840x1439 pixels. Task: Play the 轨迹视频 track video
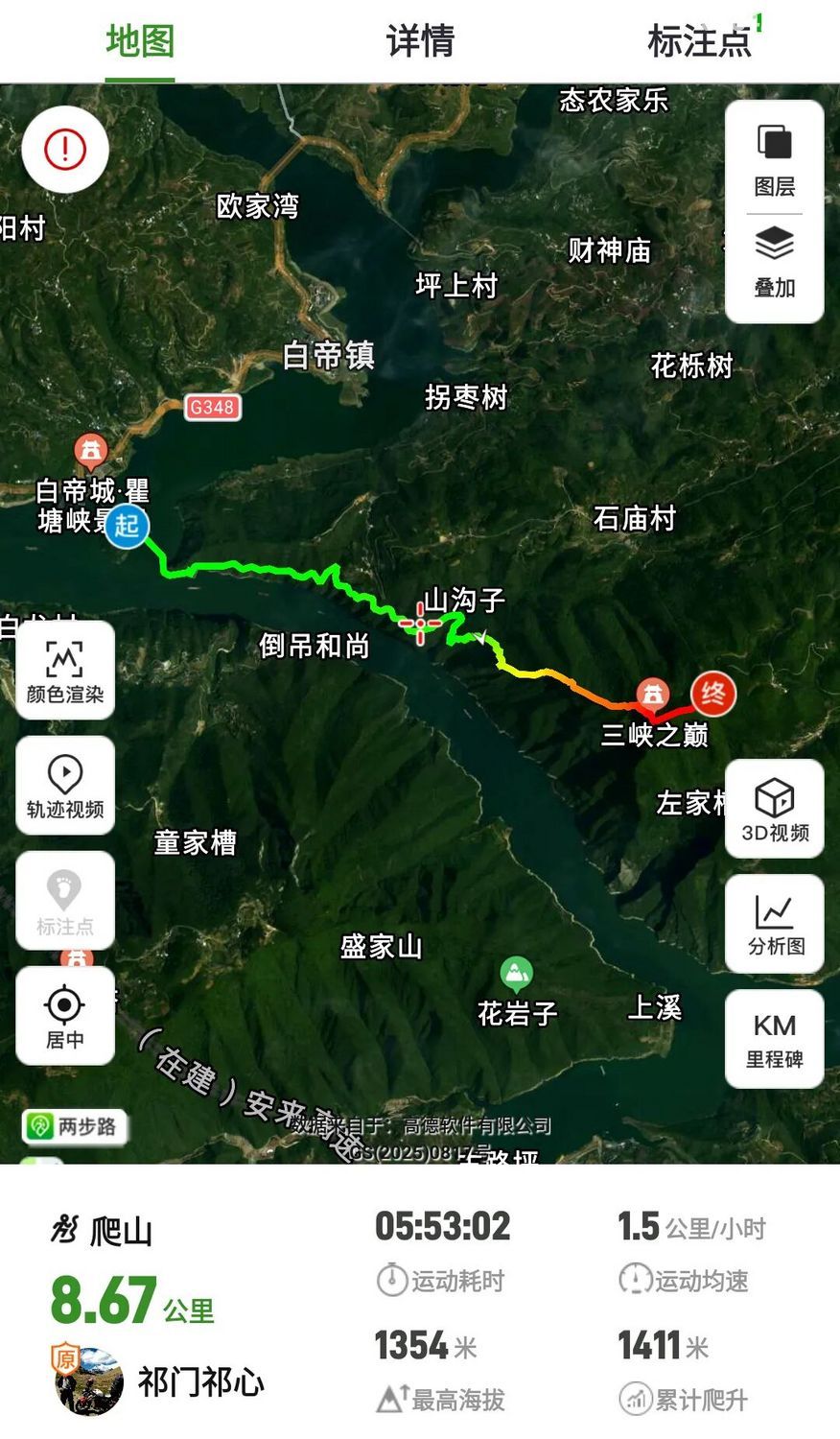point(65,786)
